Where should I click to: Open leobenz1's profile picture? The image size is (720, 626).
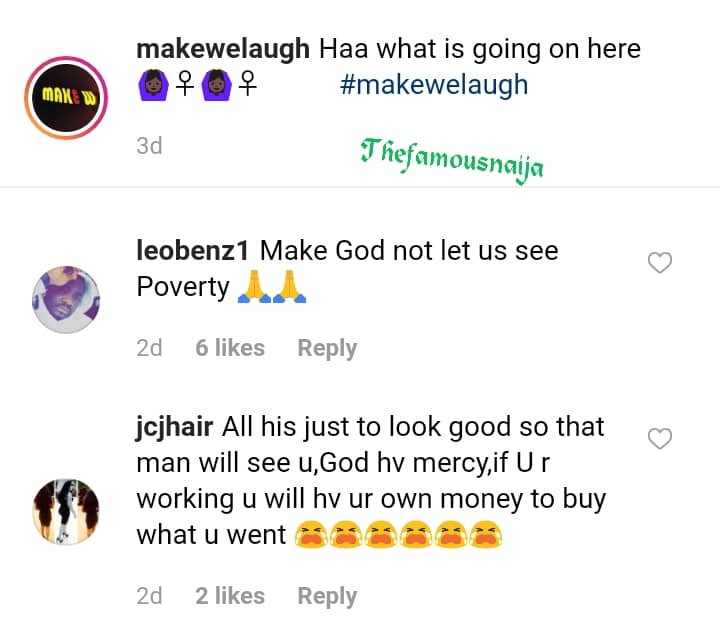pos(65,299)
